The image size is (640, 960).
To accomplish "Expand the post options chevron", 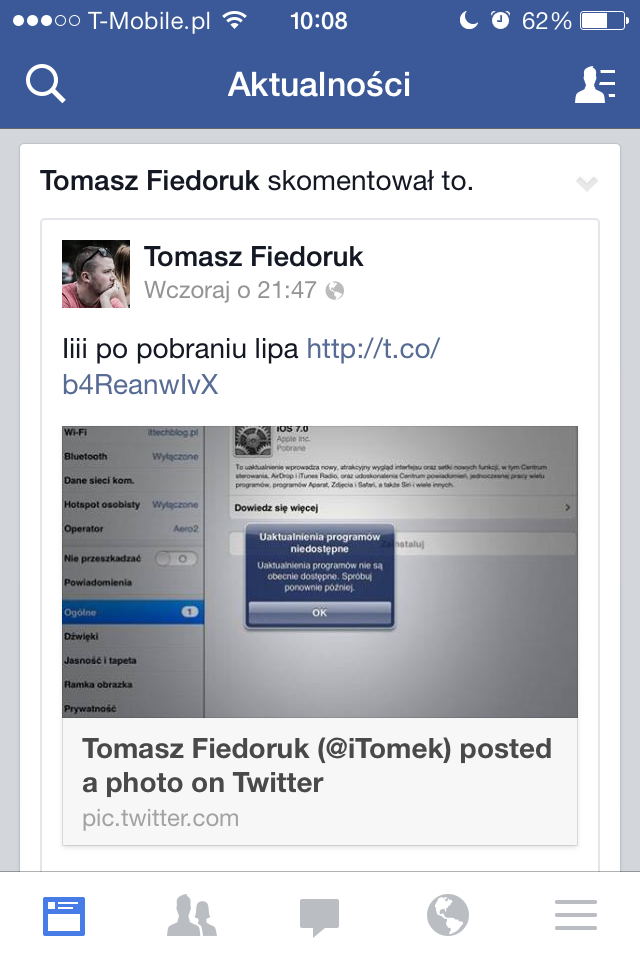I will tap(587, 183).
